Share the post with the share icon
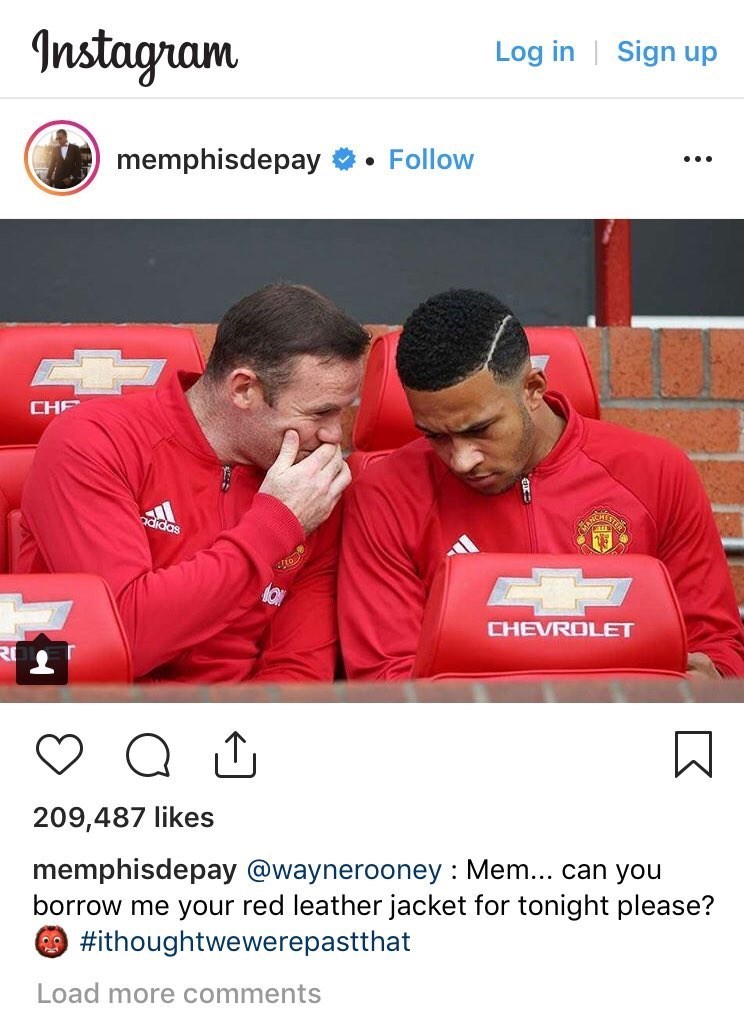This screenshot has width=744, height=1021. (236, 754)
